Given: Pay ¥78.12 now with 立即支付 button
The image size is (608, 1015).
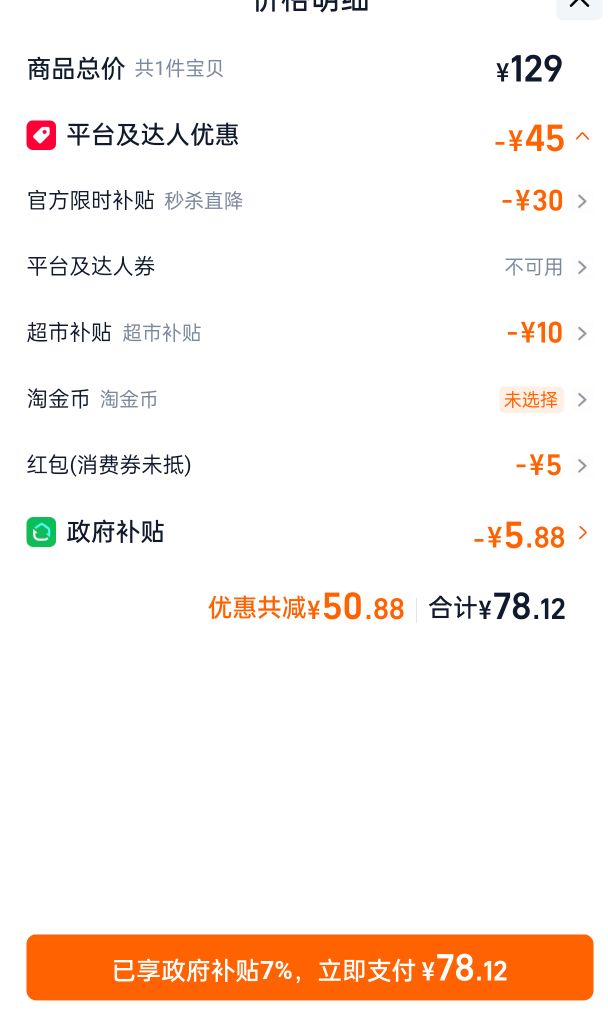Looking at the screenshot, I should click(310, 968).
